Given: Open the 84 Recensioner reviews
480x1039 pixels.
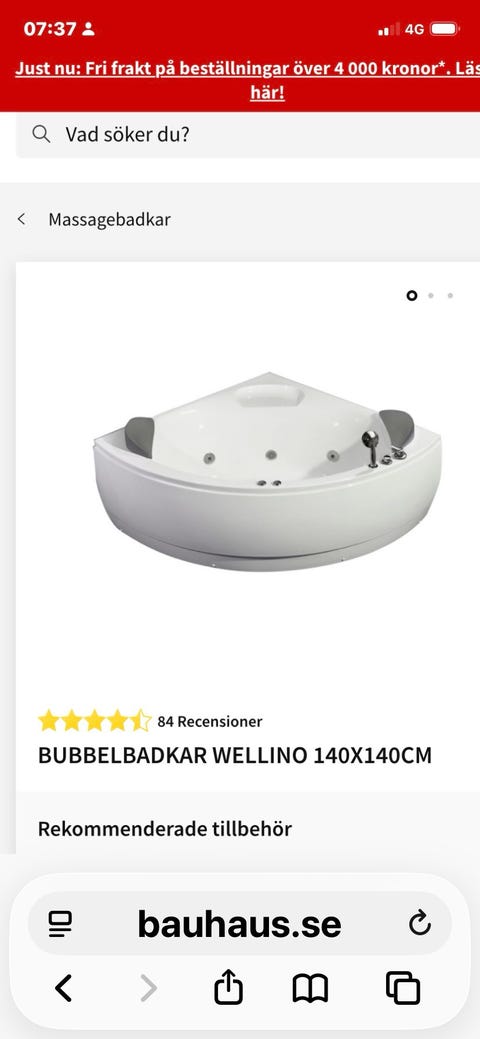Looking at the screenshot, I should (x=210, y=722).
